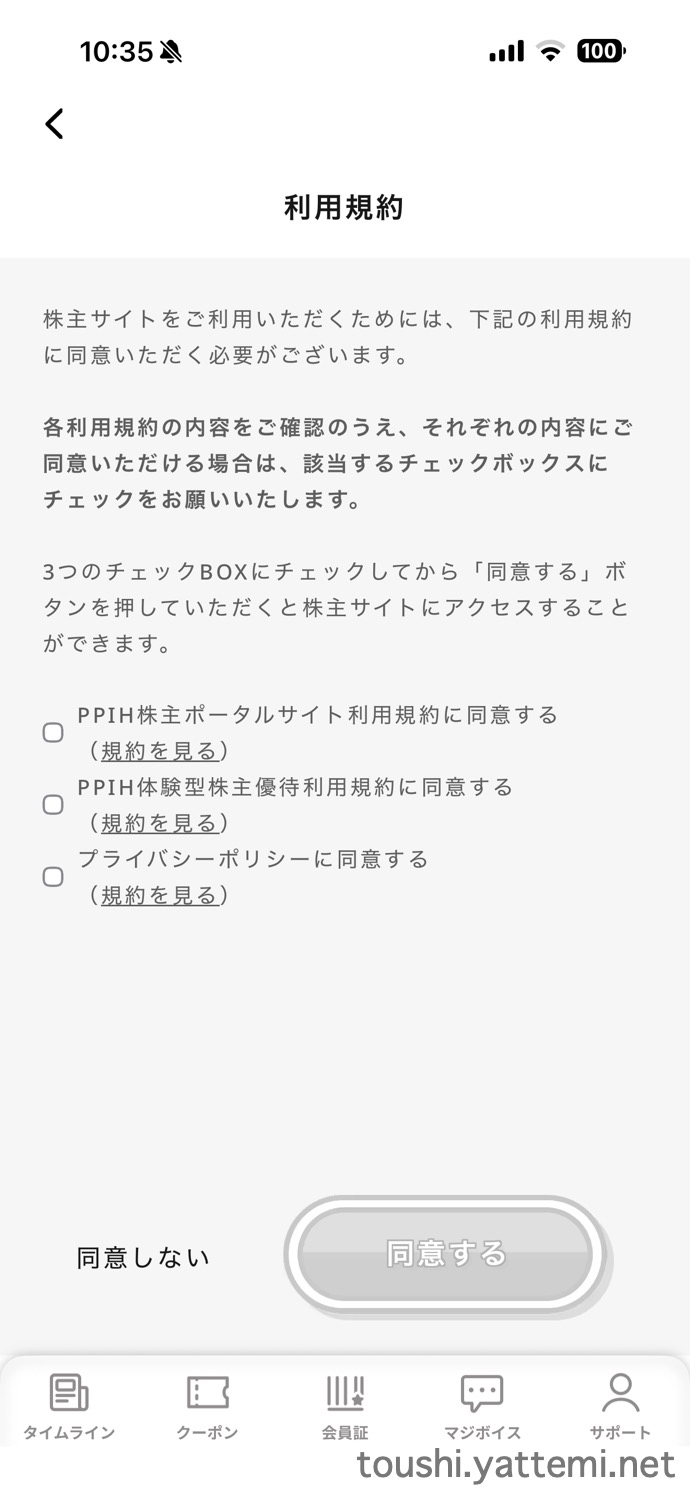
Task: Switch to the クーポン tab
Action: (x=207, y=1406)
